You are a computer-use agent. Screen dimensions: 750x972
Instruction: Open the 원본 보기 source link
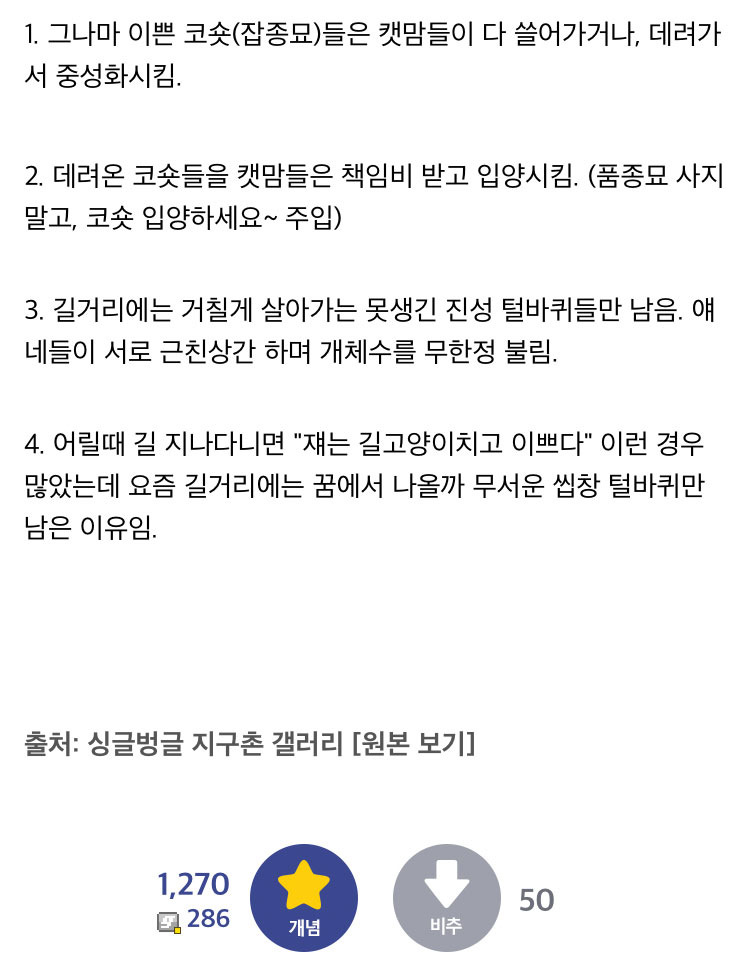point(413,745)
